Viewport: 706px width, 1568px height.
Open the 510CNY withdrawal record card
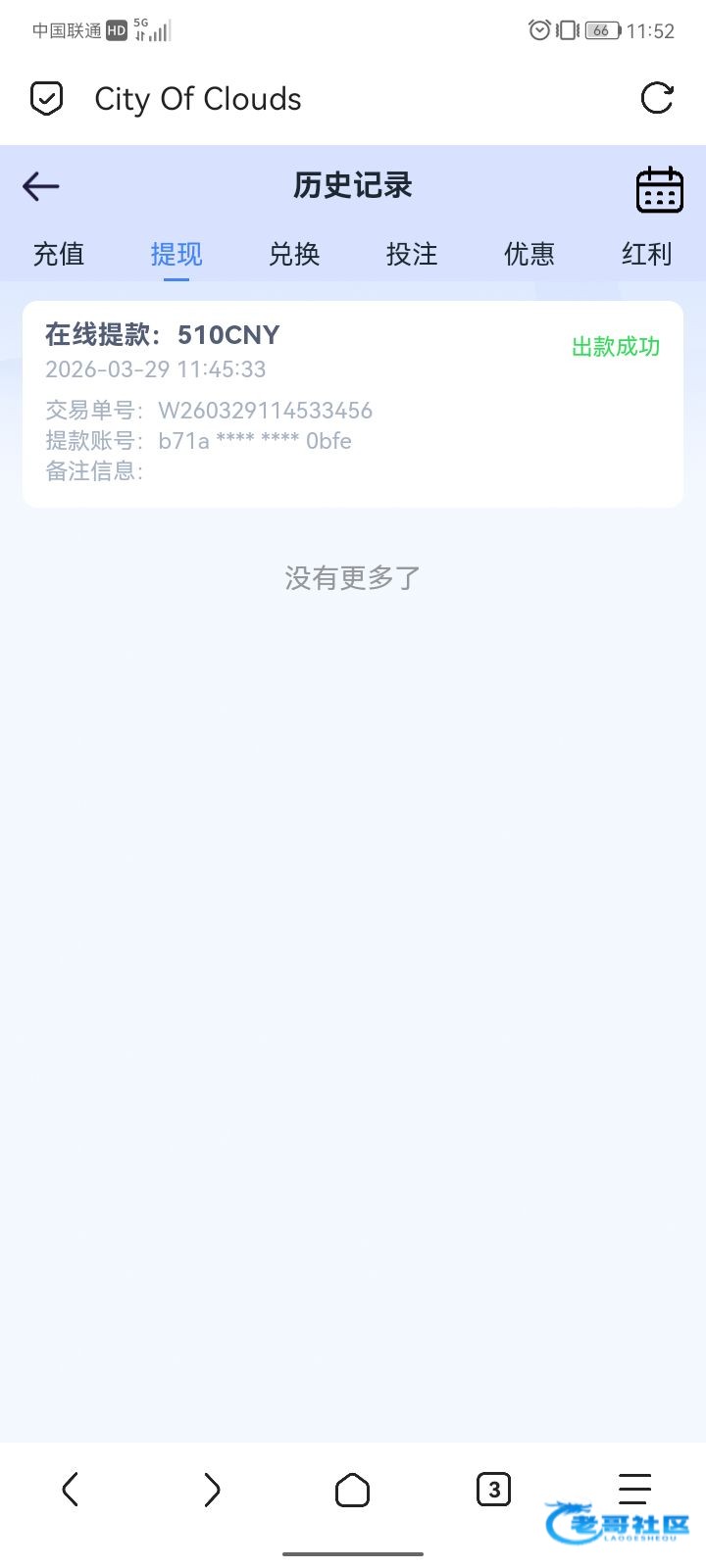[353, 404]
